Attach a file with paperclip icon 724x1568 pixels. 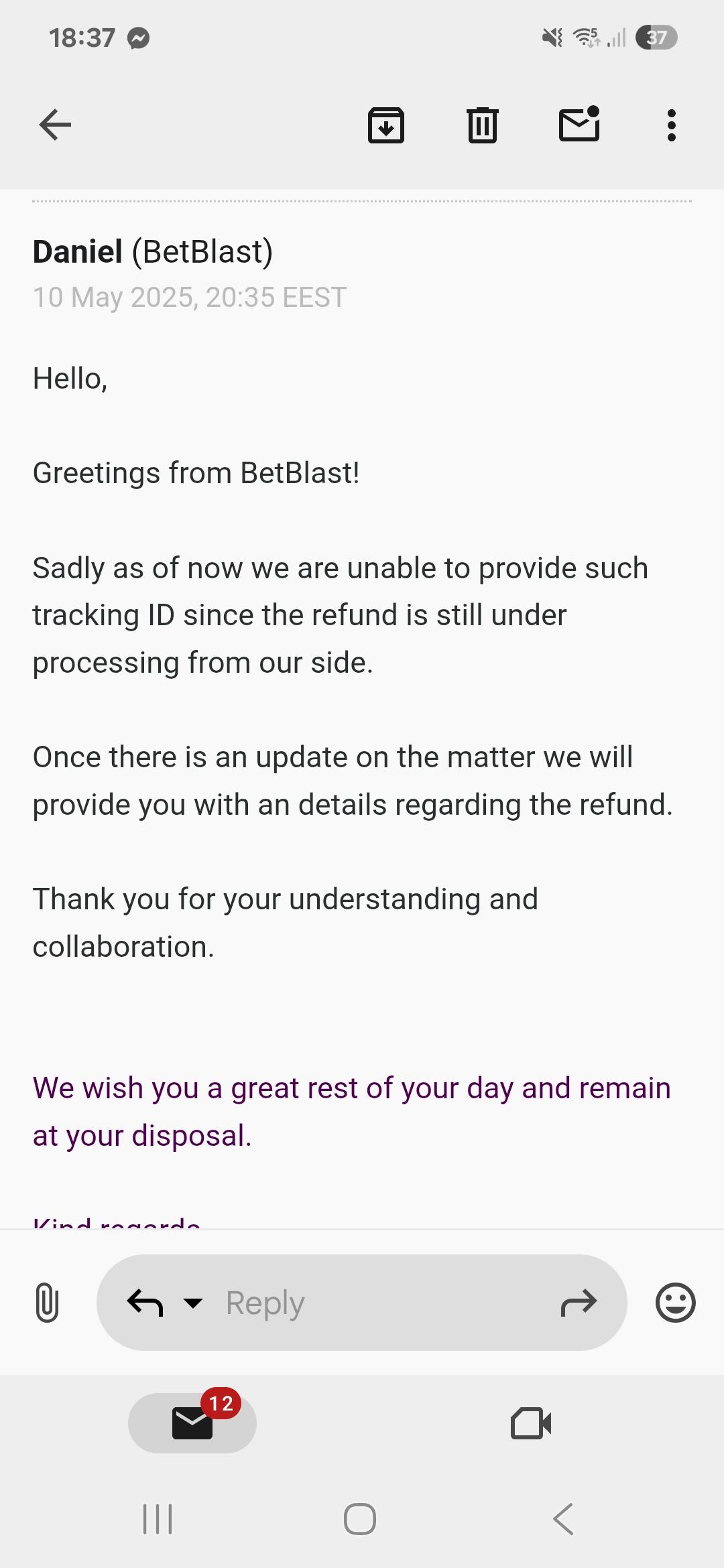47,1303
